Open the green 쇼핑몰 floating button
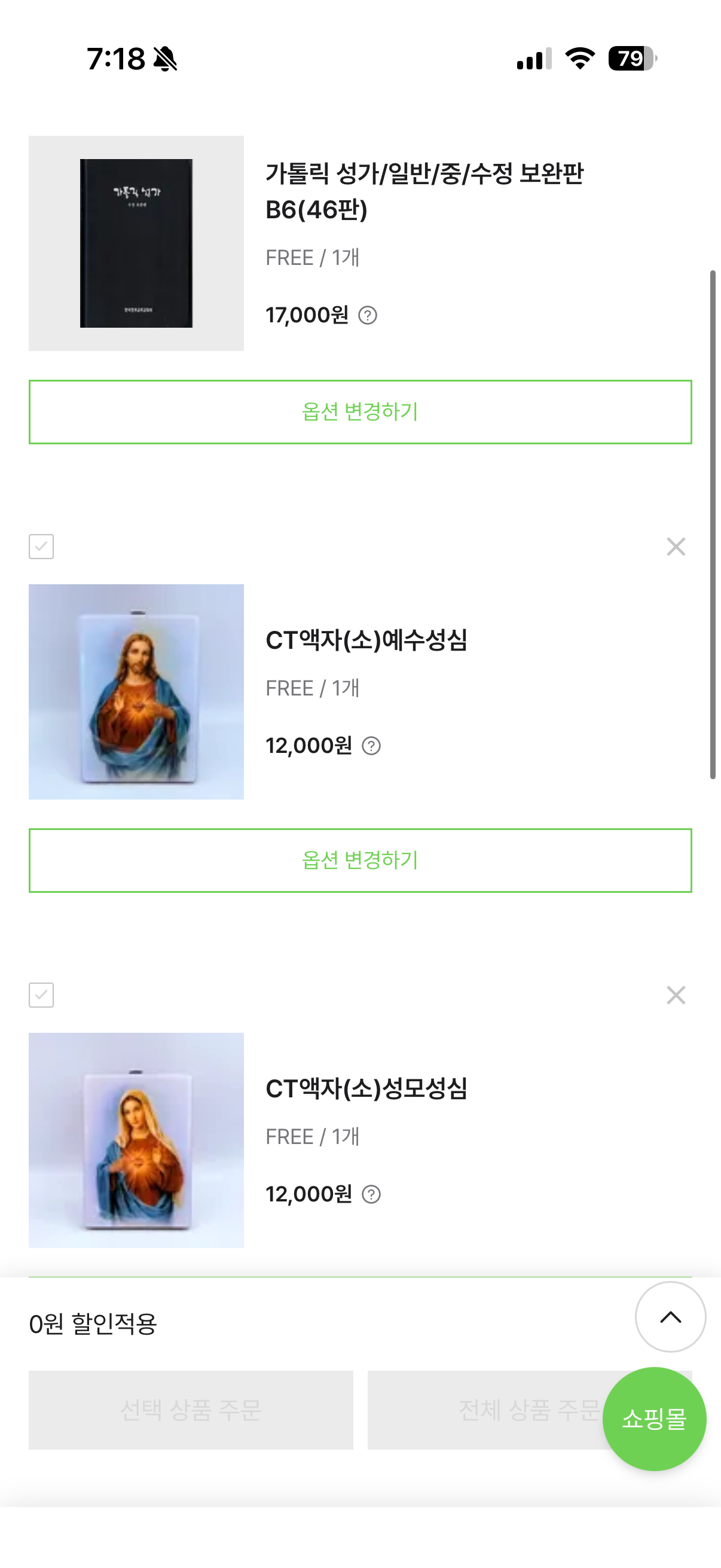 pyautogui.click(x=654, y=1419)
